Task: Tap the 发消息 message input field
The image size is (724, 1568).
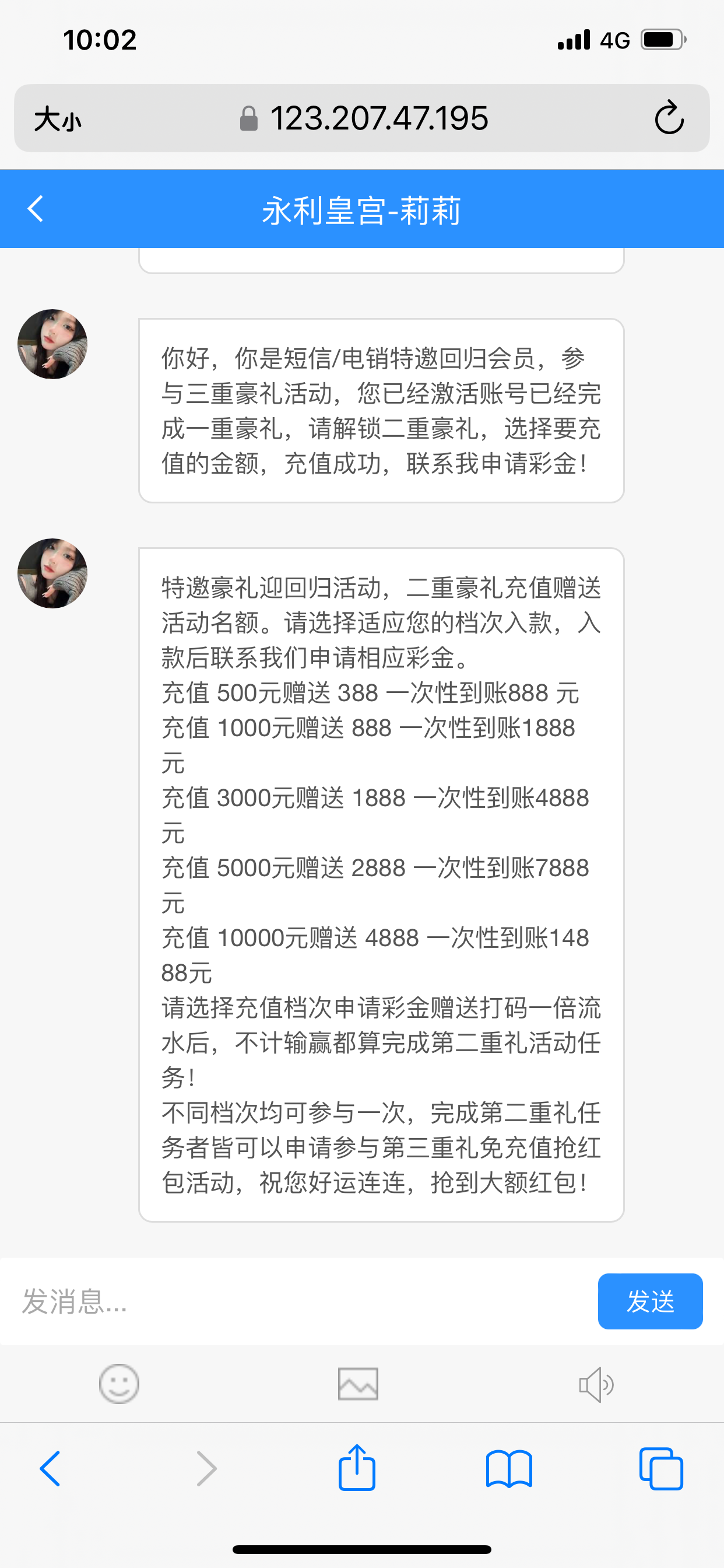Action: [x=298, y=1301]
